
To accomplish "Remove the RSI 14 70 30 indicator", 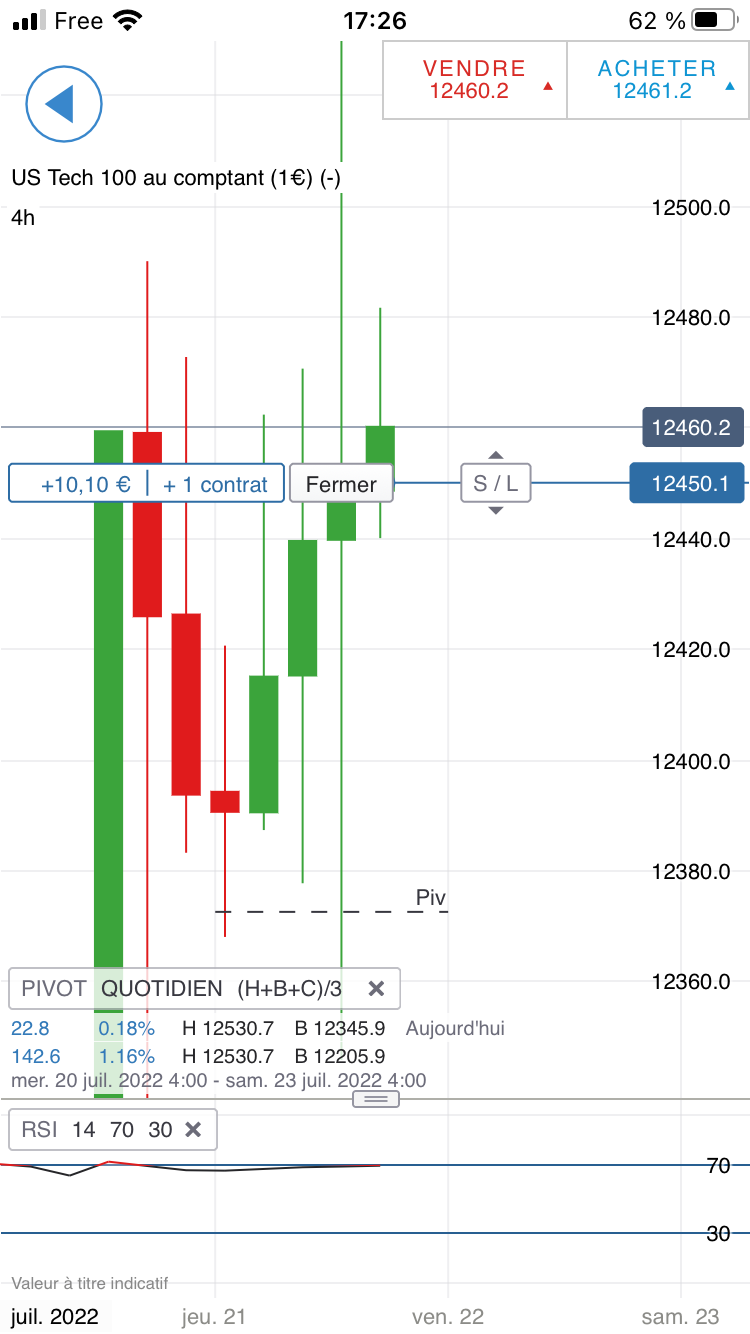I will click(x=194, y=1130).
